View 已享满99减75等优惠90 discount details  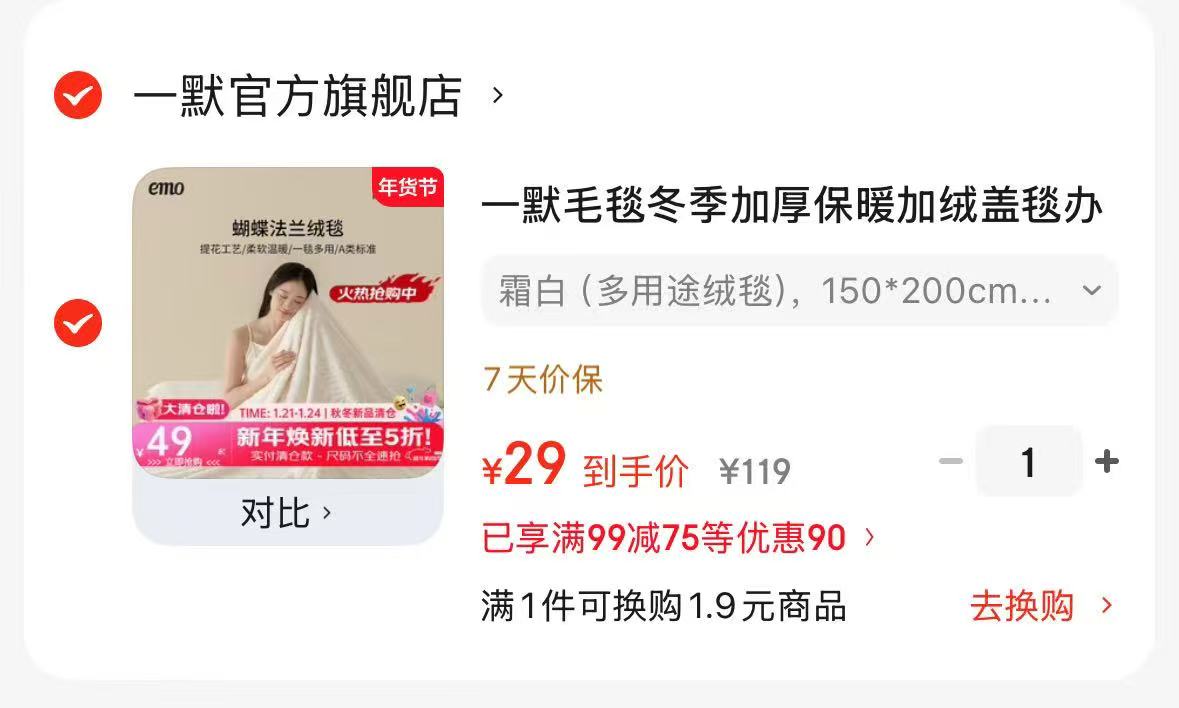click(x=678, y=539)
